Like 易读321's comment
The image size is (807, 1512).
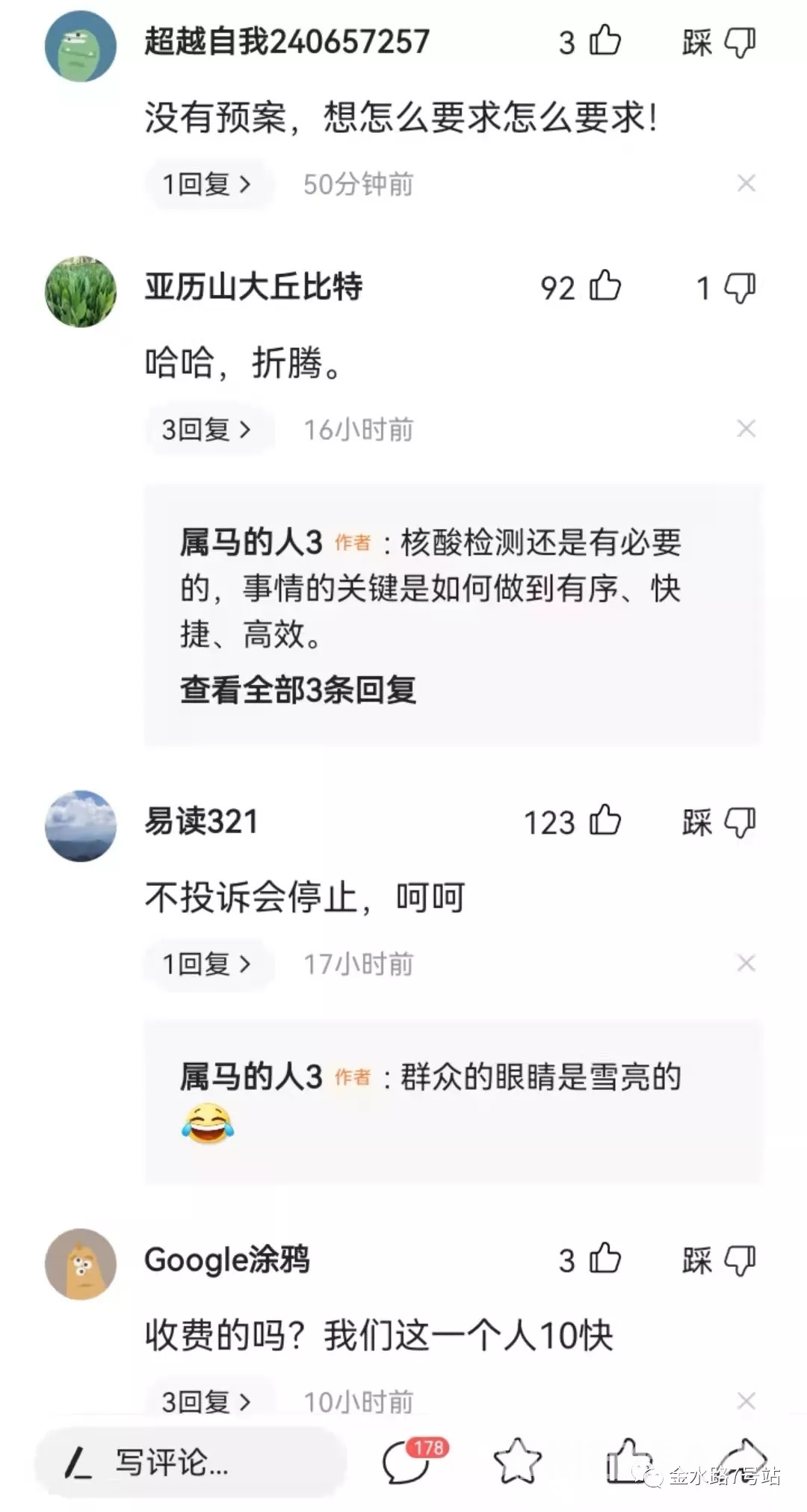605,821
